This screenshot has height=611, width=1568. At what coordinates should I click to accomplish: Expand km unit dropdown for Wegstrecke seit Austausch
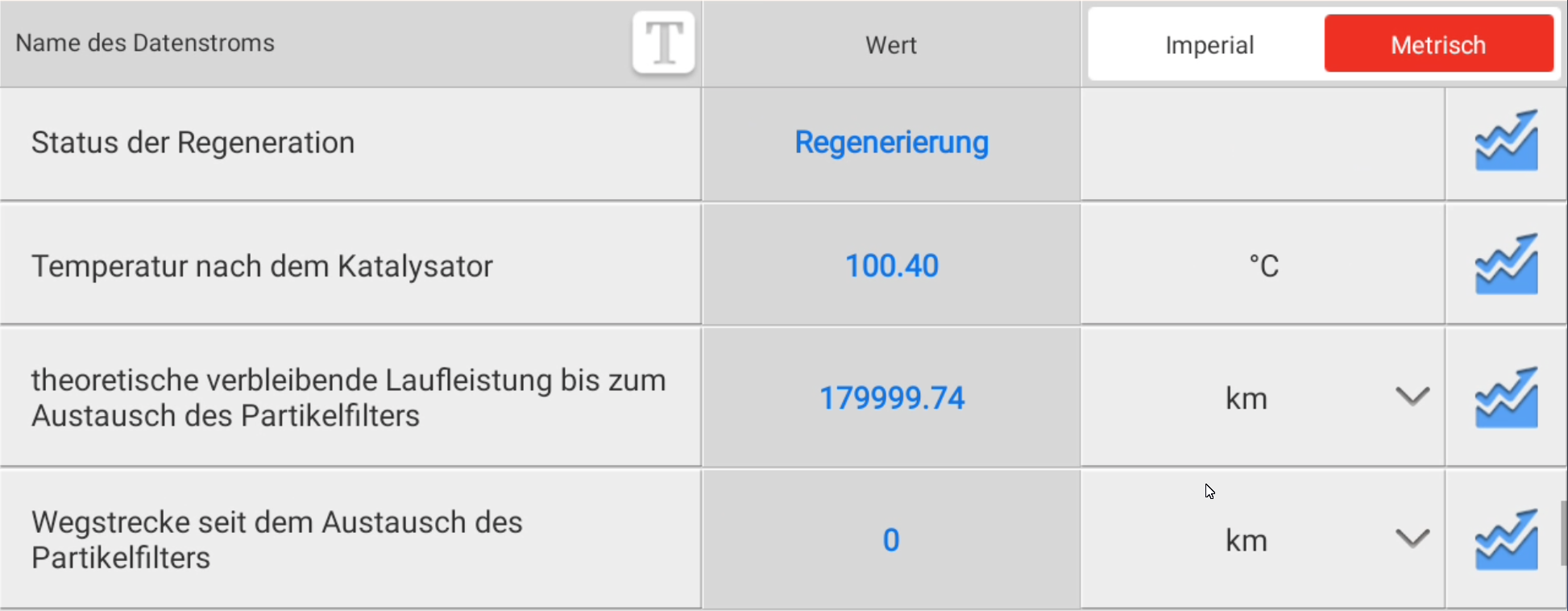tap(1412, 538)
